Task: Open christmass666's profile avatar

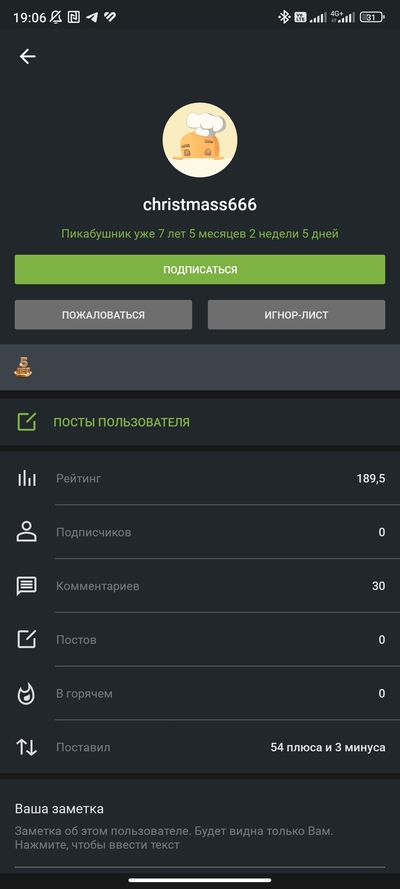Action: click(200, 140)
